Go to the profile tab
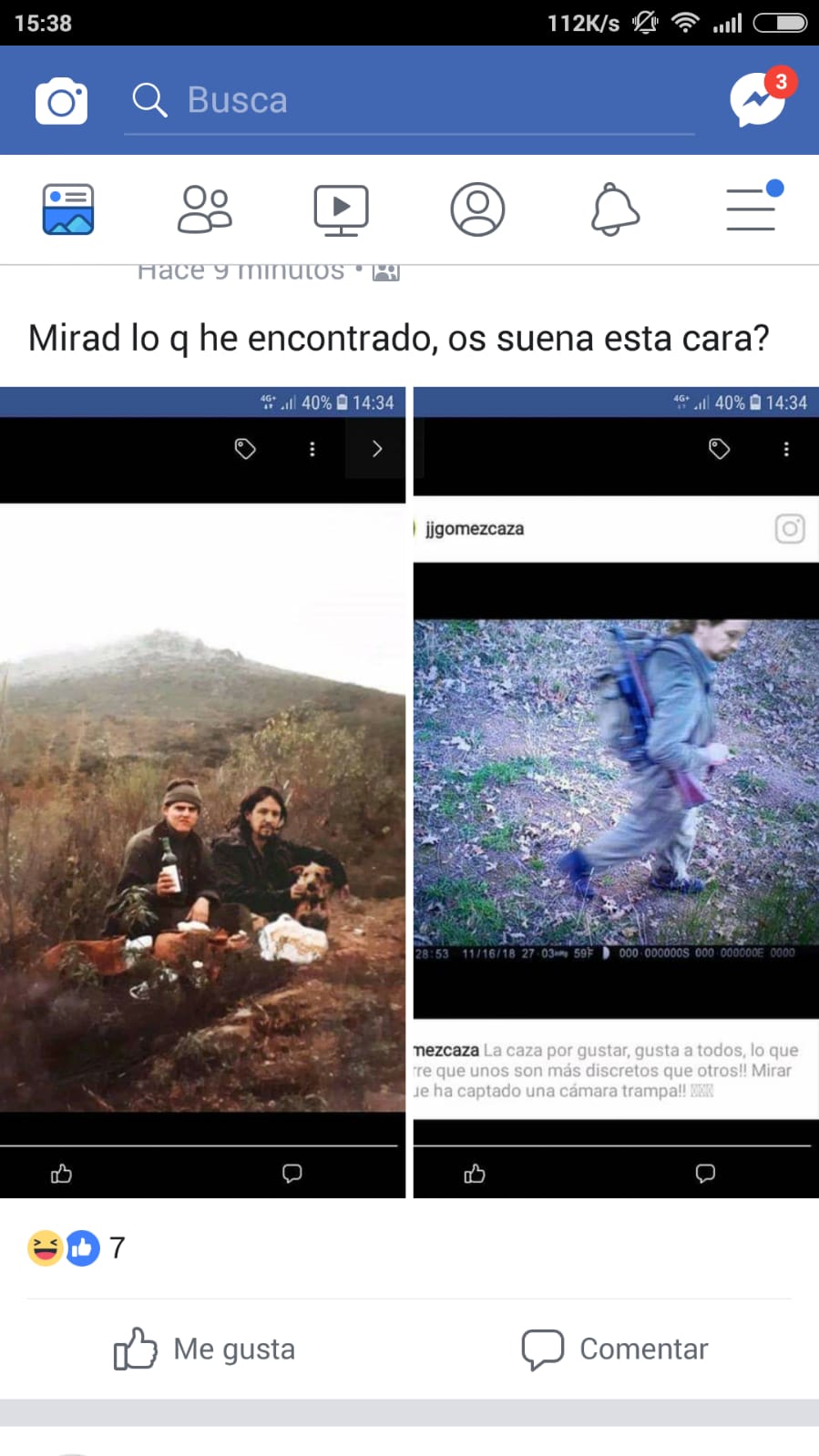This screenshot has height=1456, width=819. click(x=477, y=209)
